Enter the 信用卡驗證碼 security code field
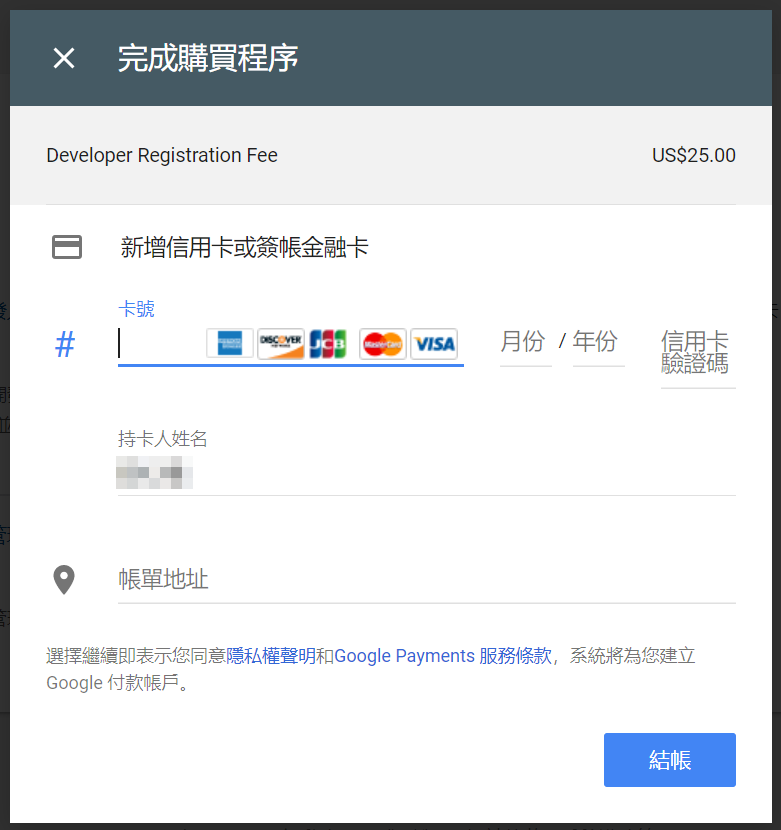 click(x=696, y=353)
